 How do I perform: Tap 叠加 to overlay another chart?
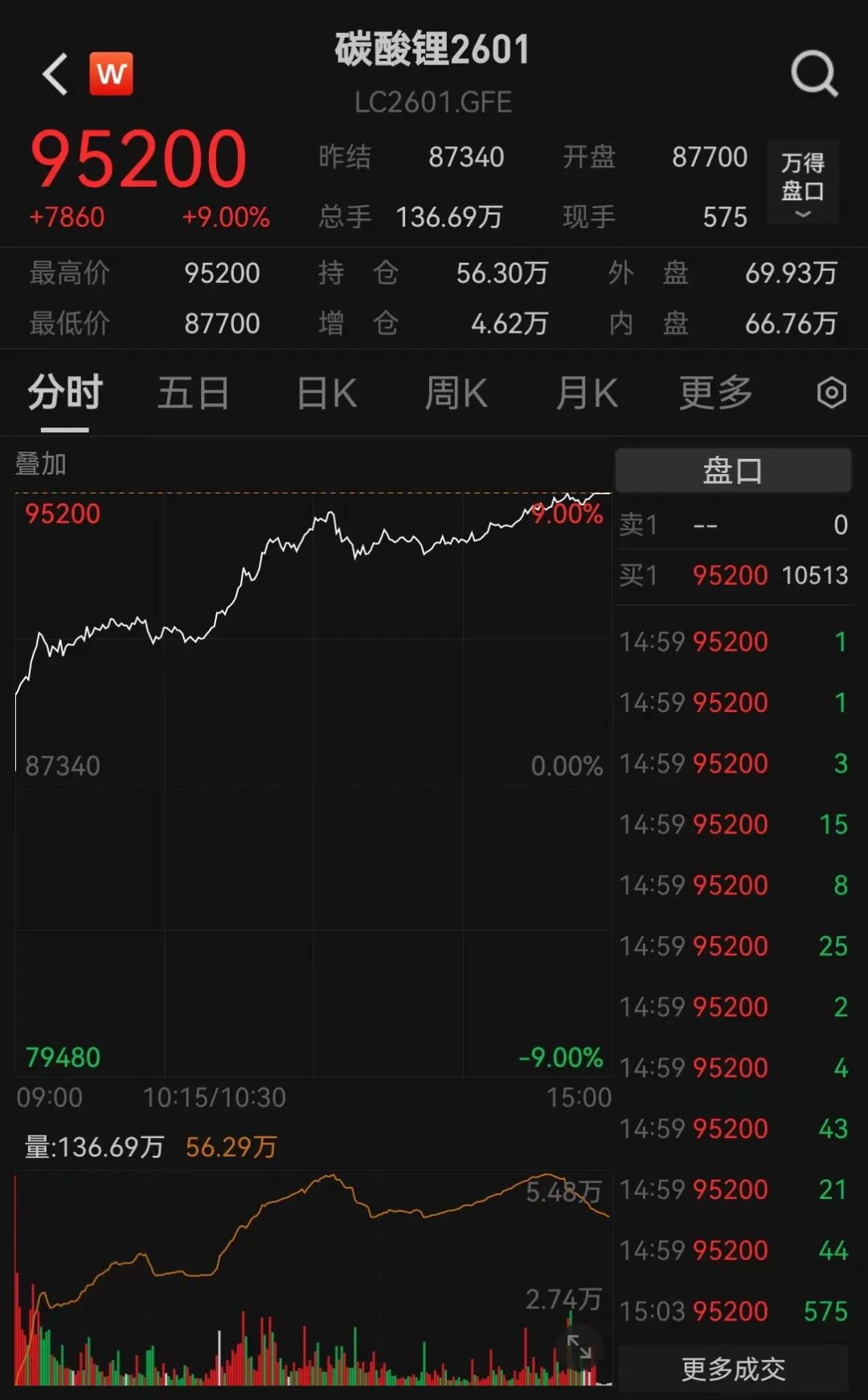[41, 464]
